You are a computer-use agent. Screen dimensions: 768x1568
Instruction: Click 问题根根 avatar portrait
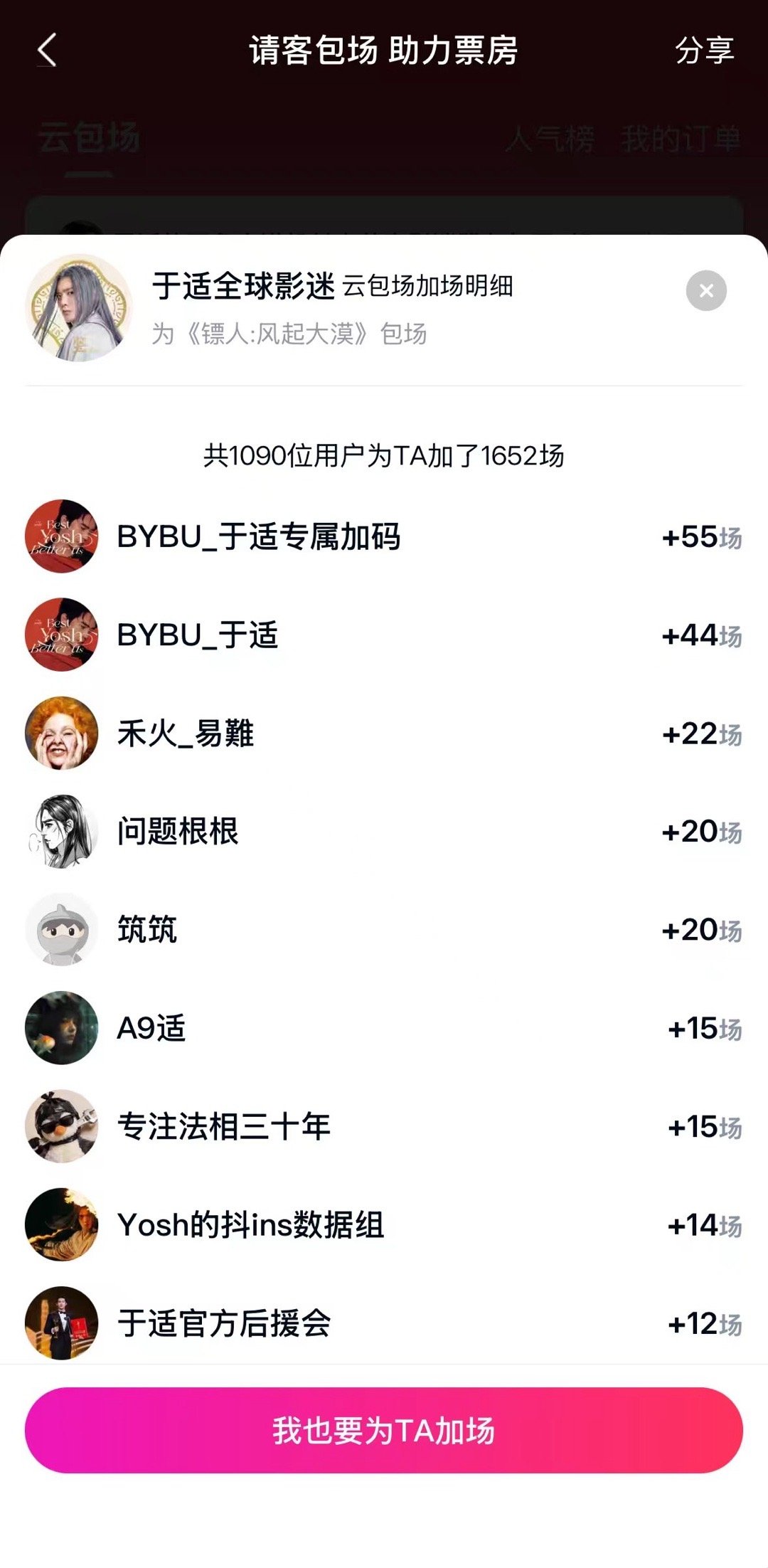coord(62,832)
